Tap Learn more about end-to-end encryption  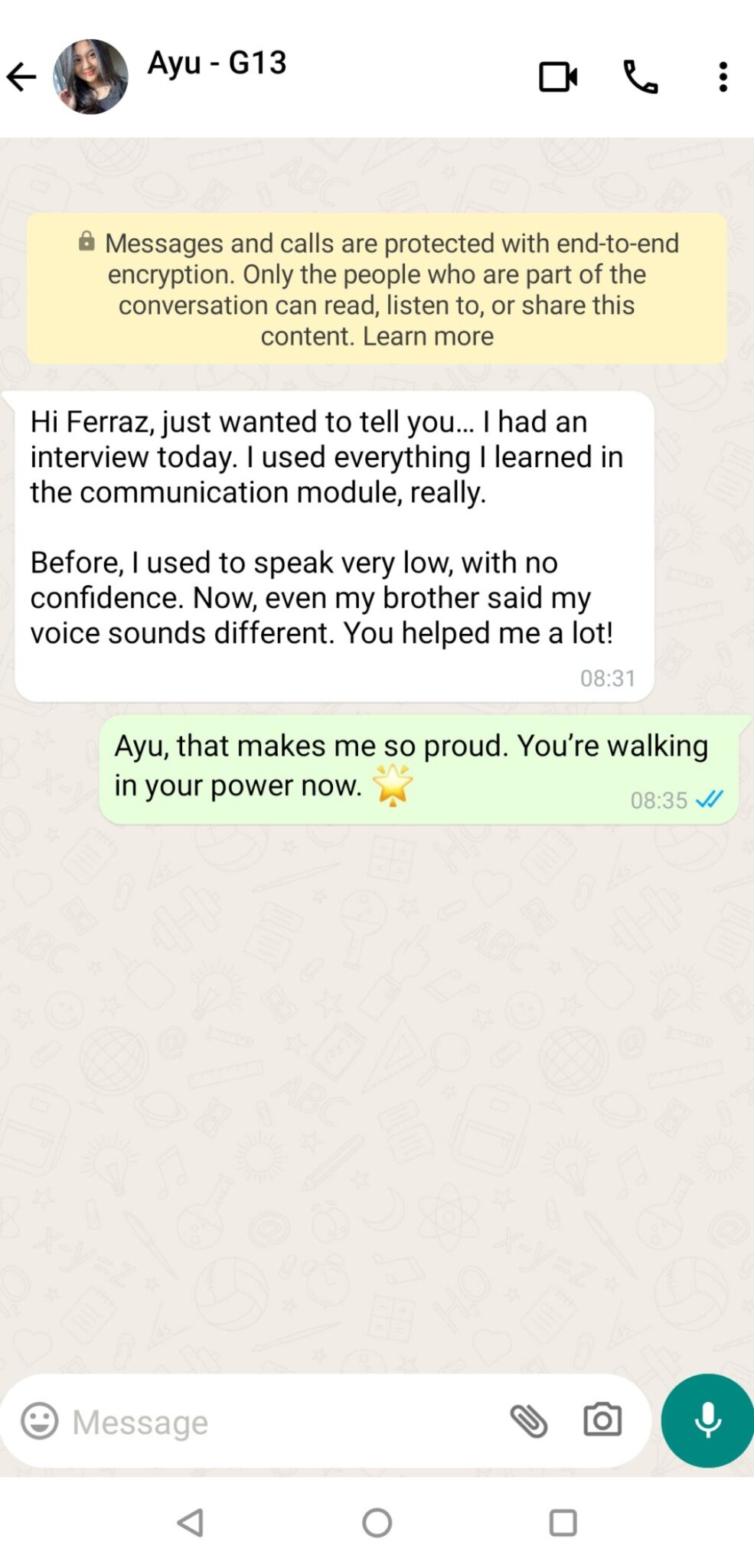pyautogui.click(x=428, y=336)
